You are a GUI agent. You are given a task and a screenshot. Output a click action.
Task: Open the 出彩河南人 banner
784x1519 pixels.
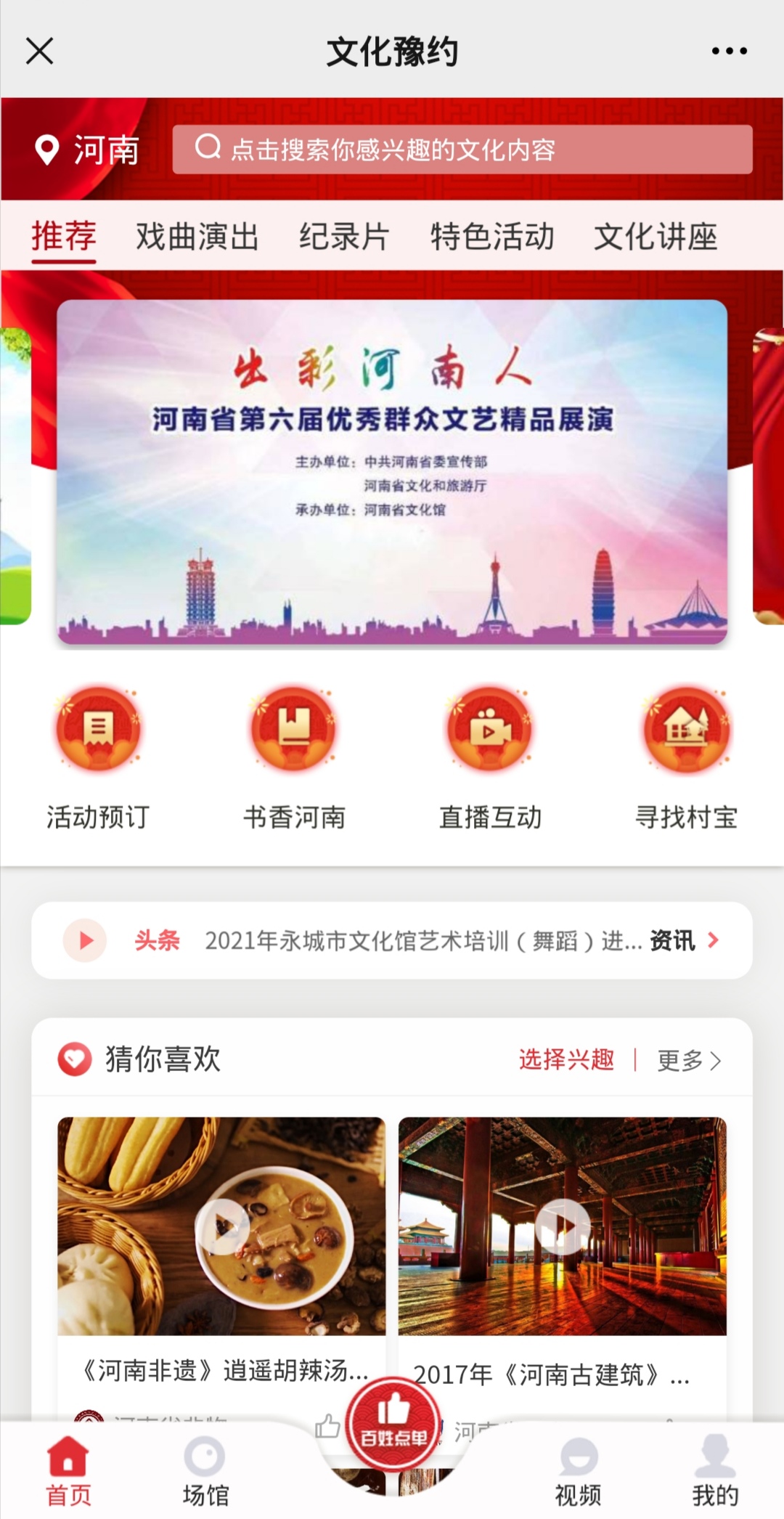(392, 472)
